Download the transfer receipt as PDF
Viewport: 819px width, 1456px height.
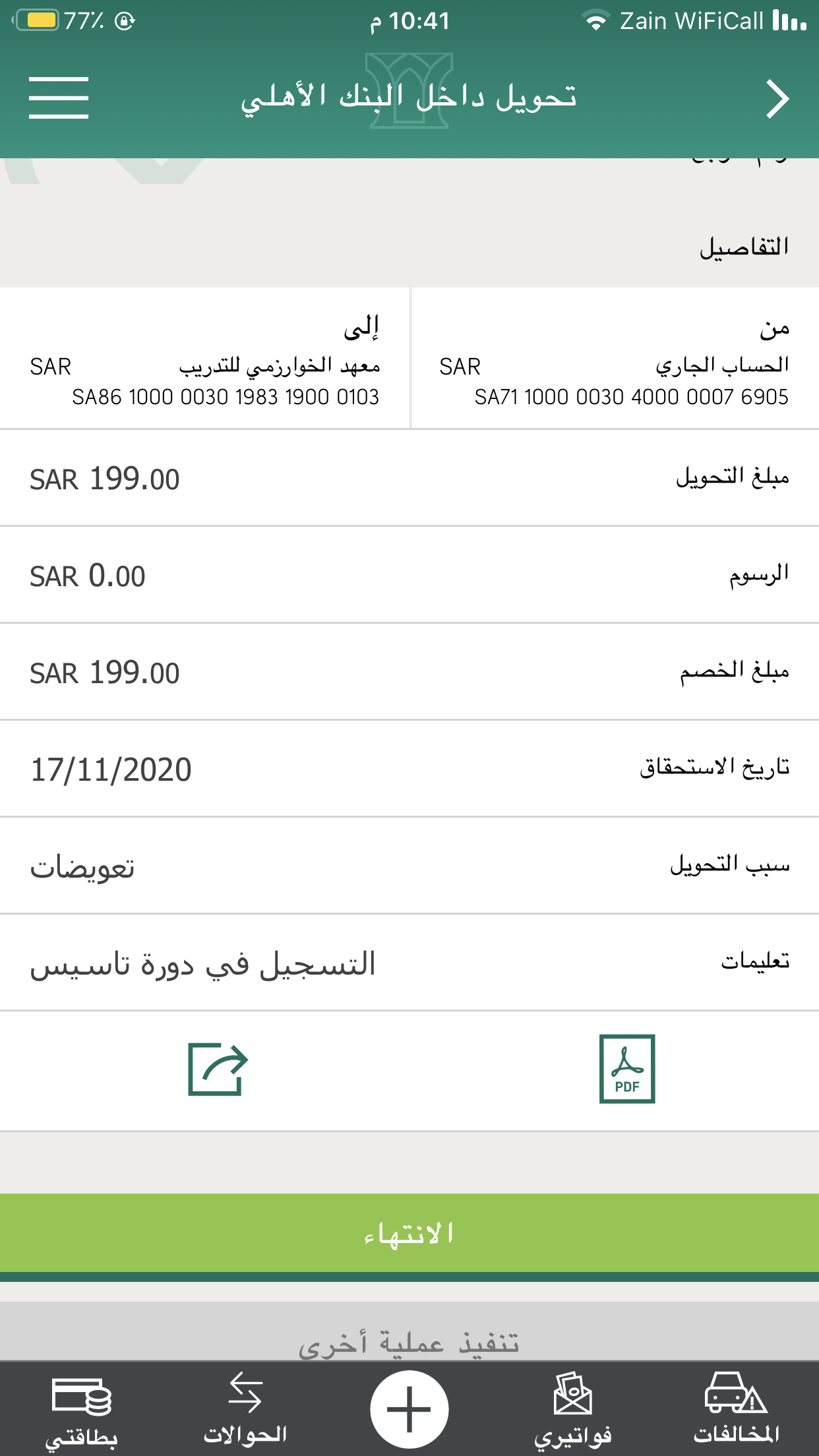tap(626, 1068)
